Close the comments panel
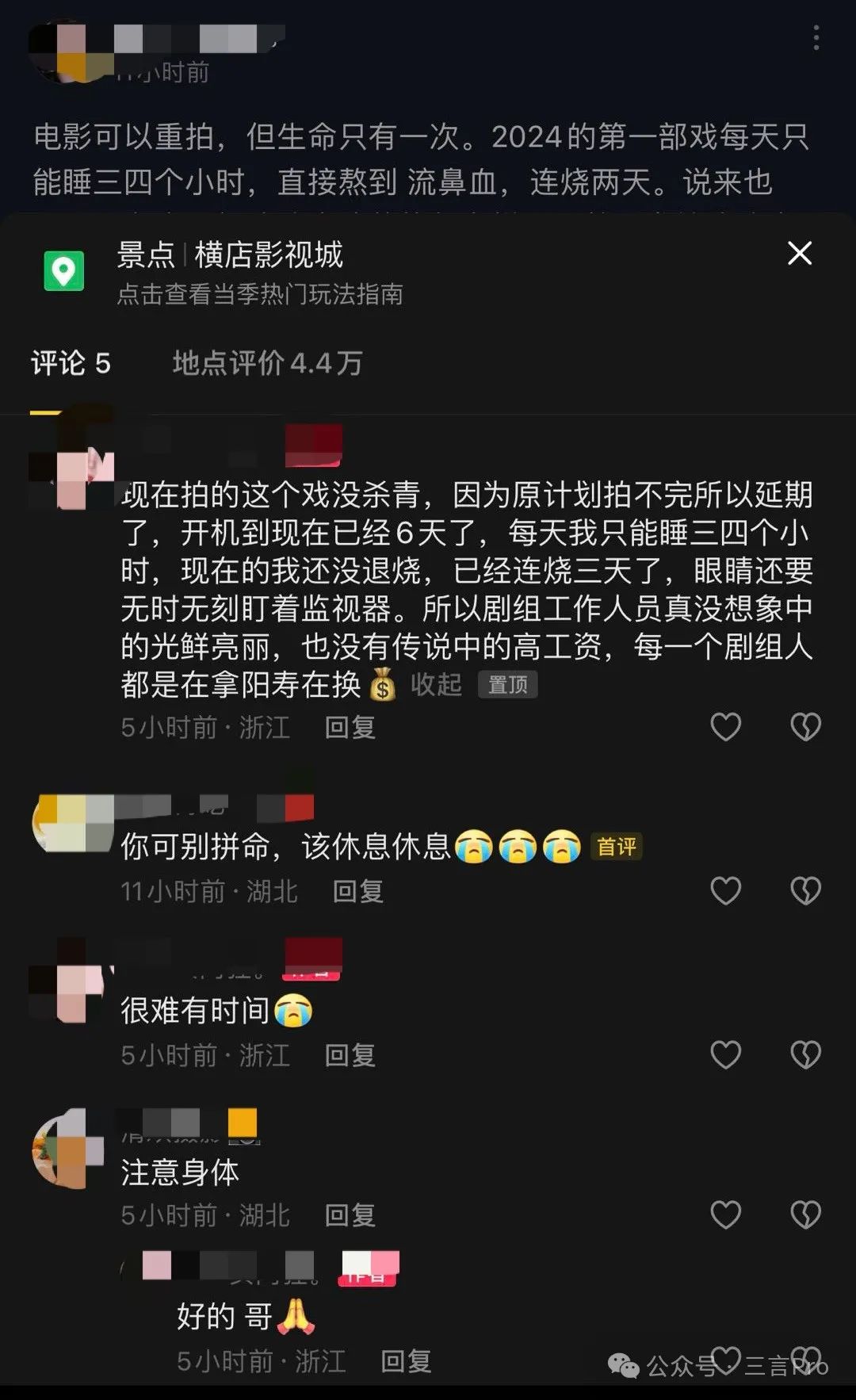This screenshot has width=856, height=1400. (x=799, y=254)
